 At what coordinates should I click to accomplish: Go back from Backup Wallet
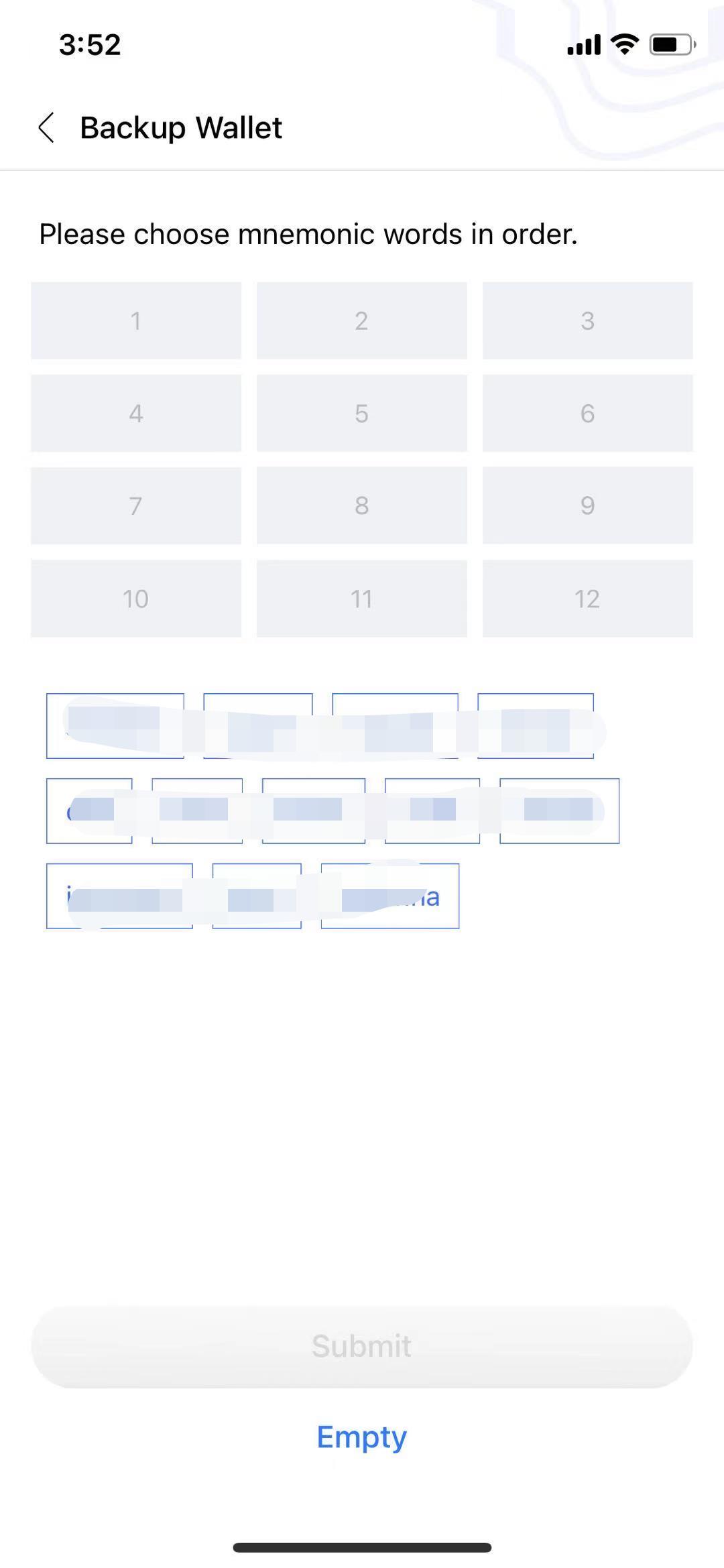coord(46,127)
